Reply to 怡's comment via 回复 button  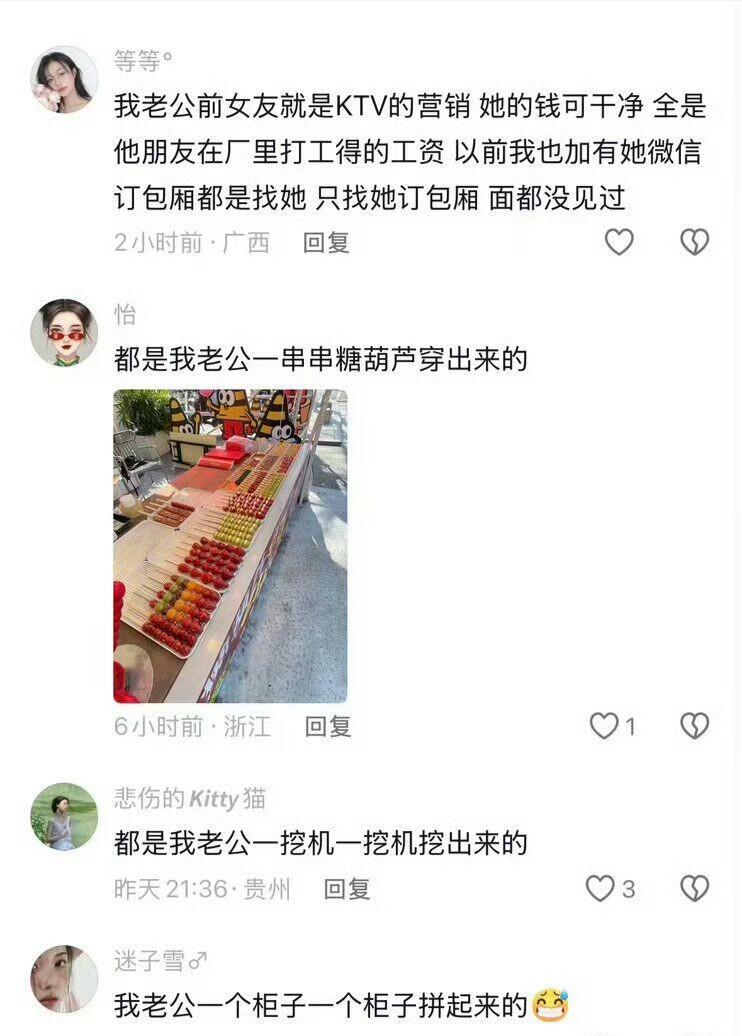click(x=330, y=728)
